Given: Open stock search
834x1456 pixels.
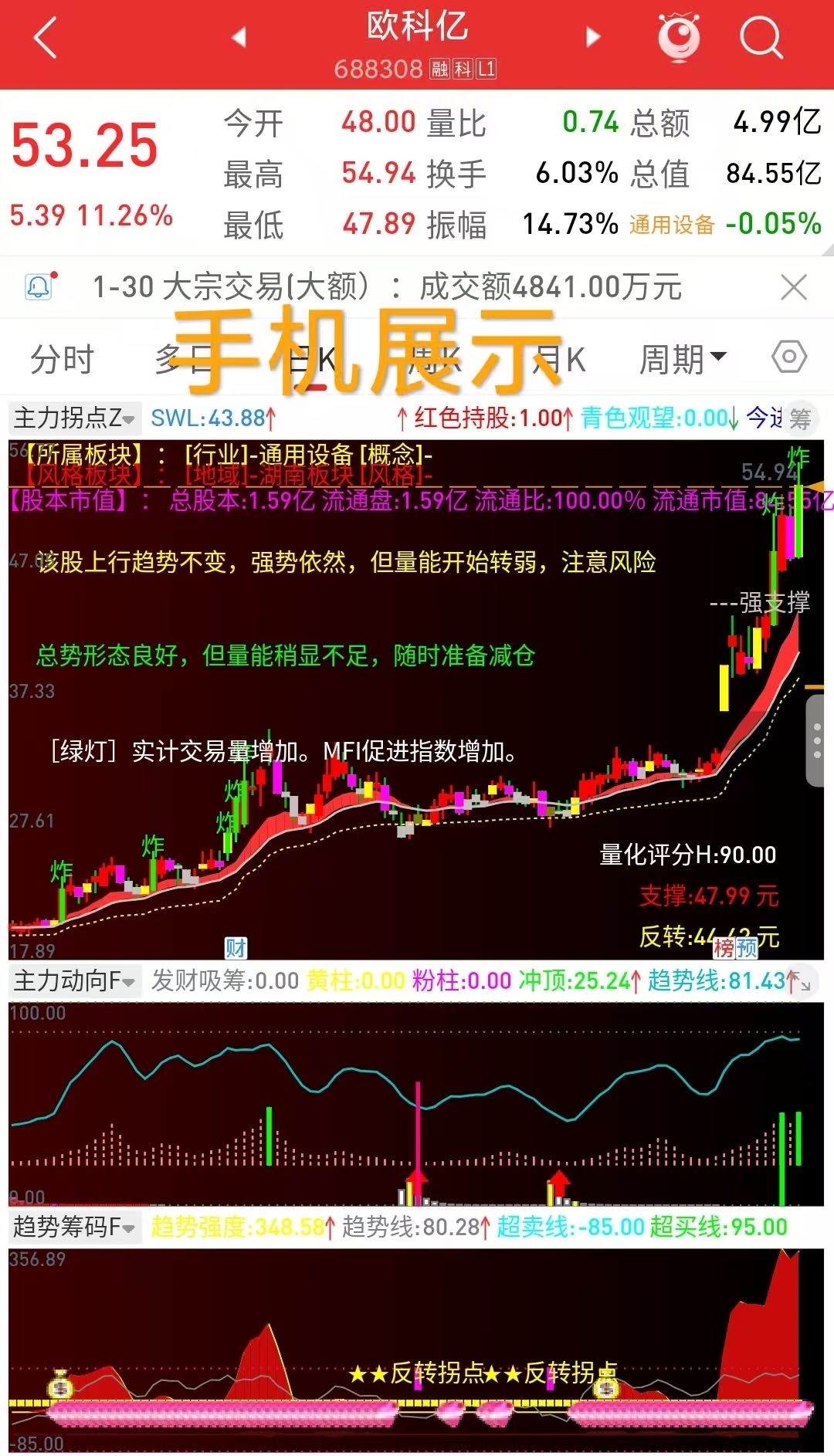Looking at the screenshot, I should click(761, 37).
